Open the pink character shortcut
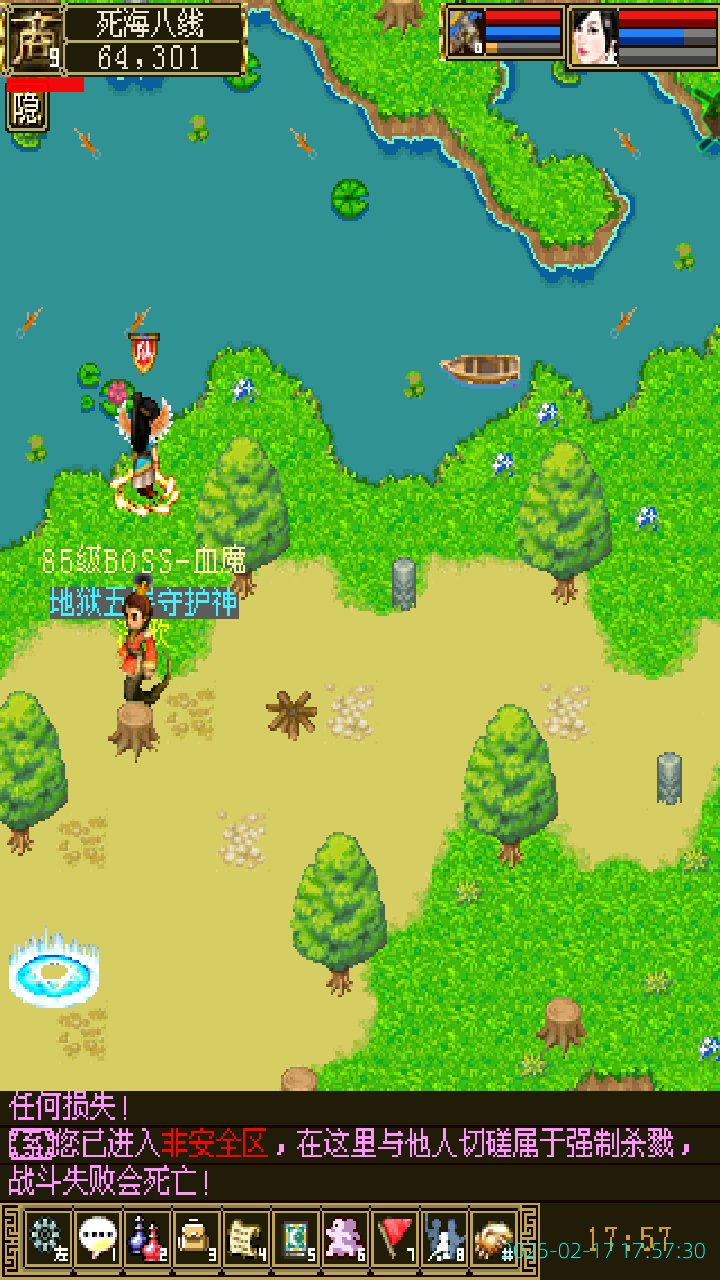 [x=346, y=1238]
